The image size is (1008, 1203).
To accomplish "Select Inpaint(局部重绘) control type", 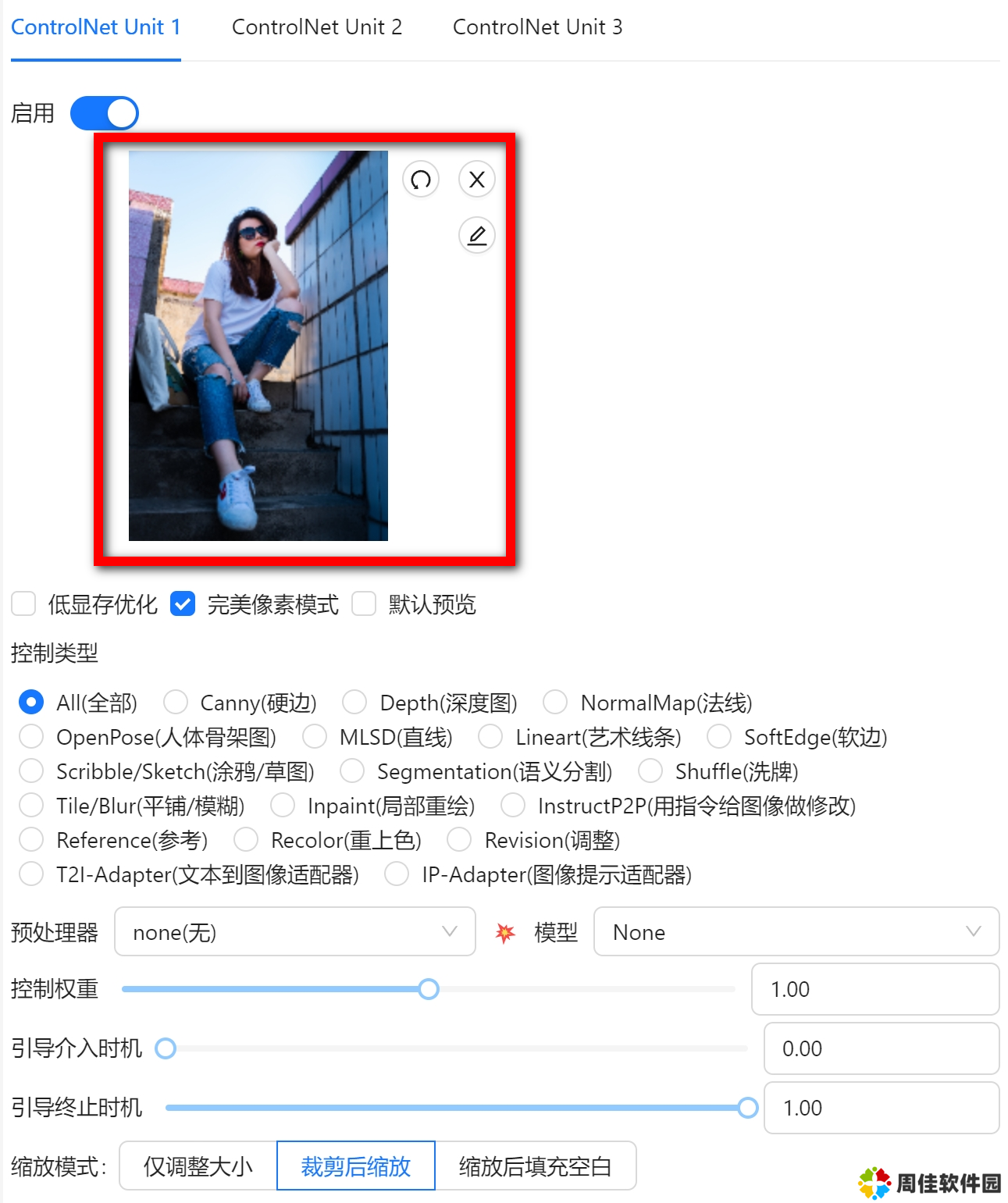I will pos(283,806).
